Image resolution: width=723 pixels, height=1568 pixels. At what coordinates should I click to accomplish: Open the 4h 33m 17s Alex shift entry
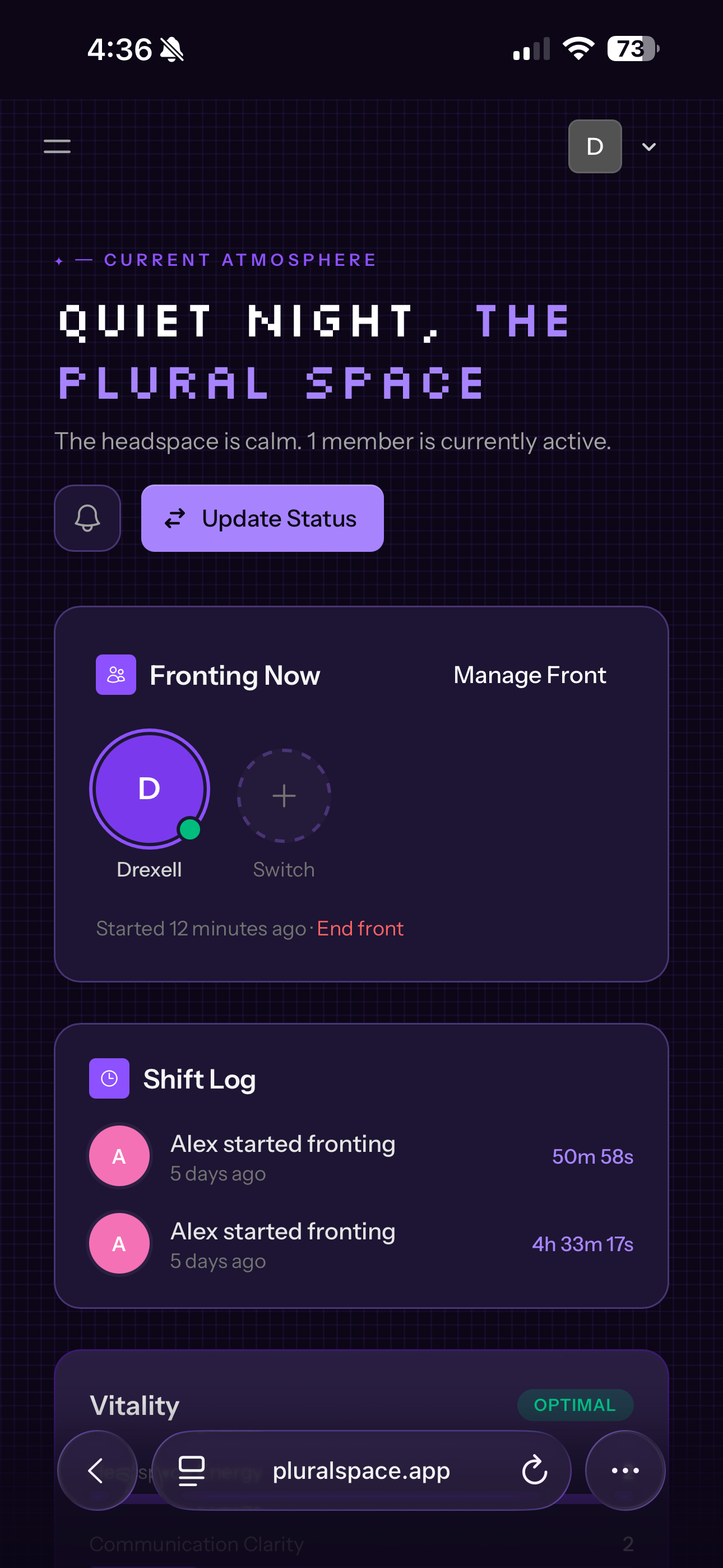(361, 1243)
